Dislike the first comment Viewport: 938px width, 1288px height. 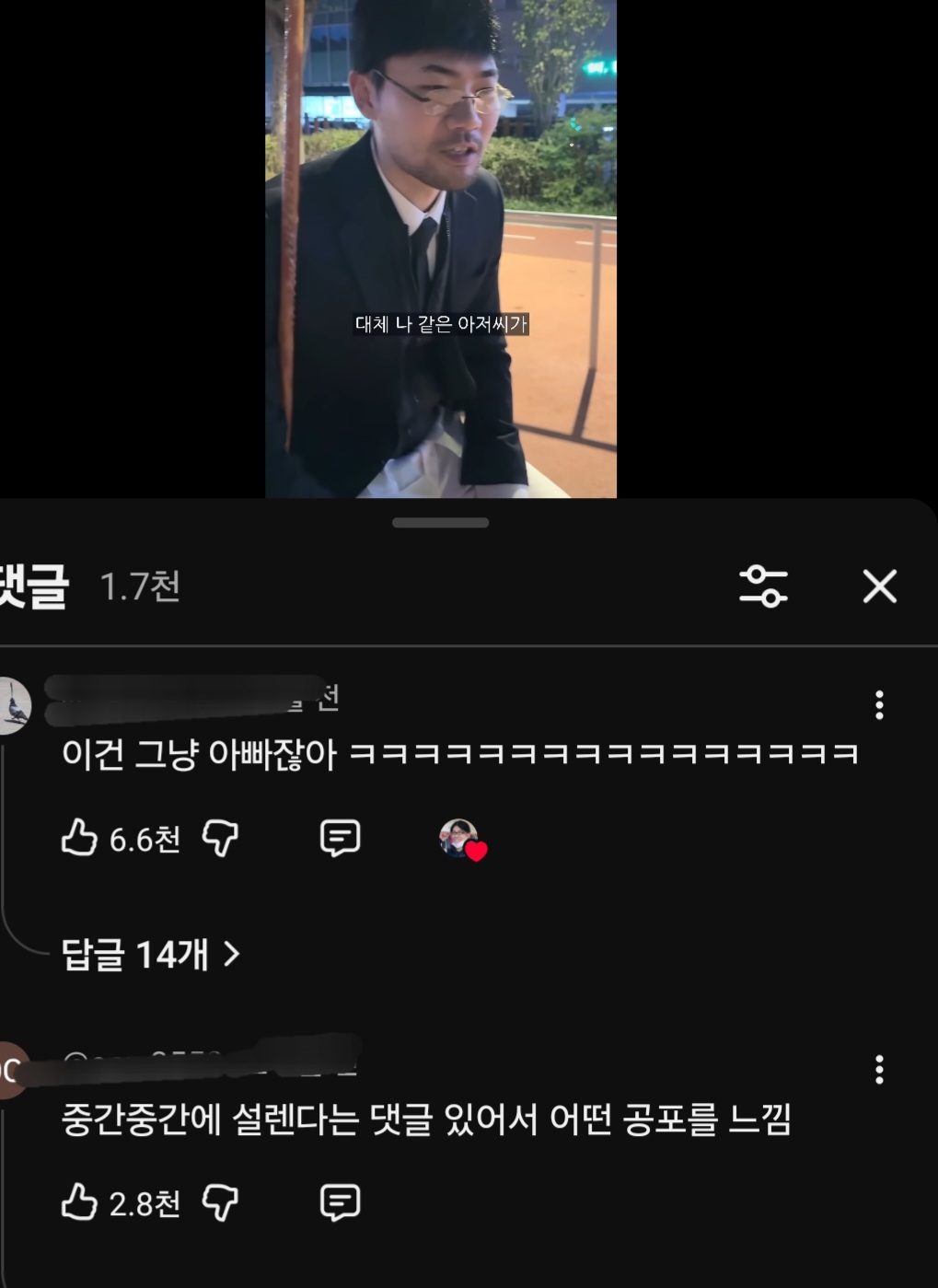tap(217, 839)
